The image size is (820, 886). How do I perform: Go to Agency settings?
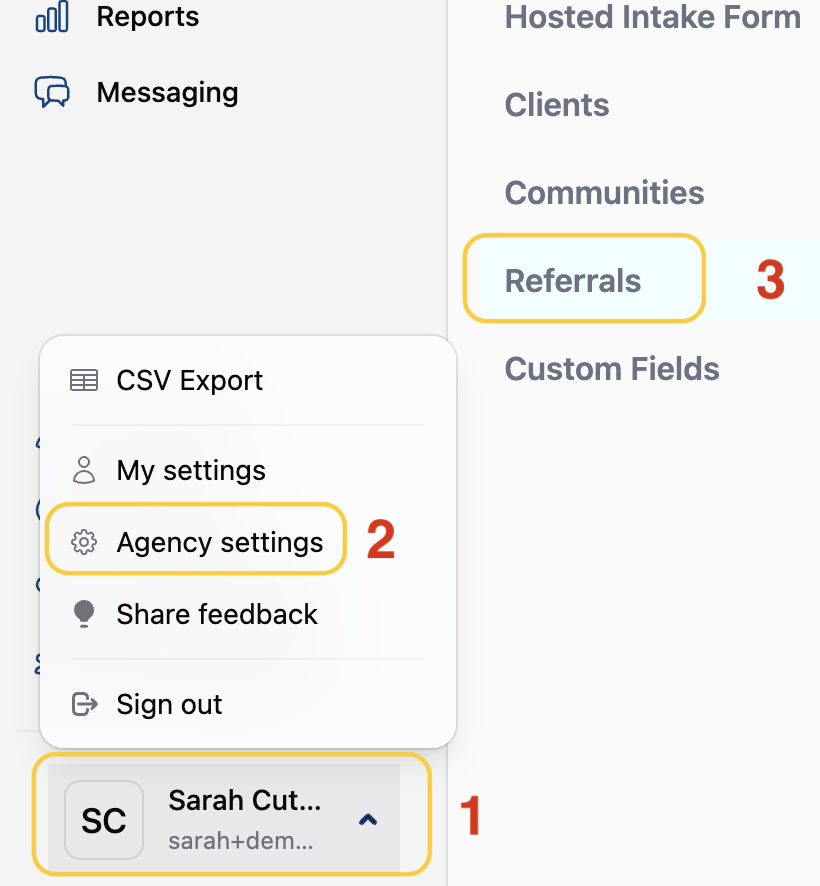[219, 543]
